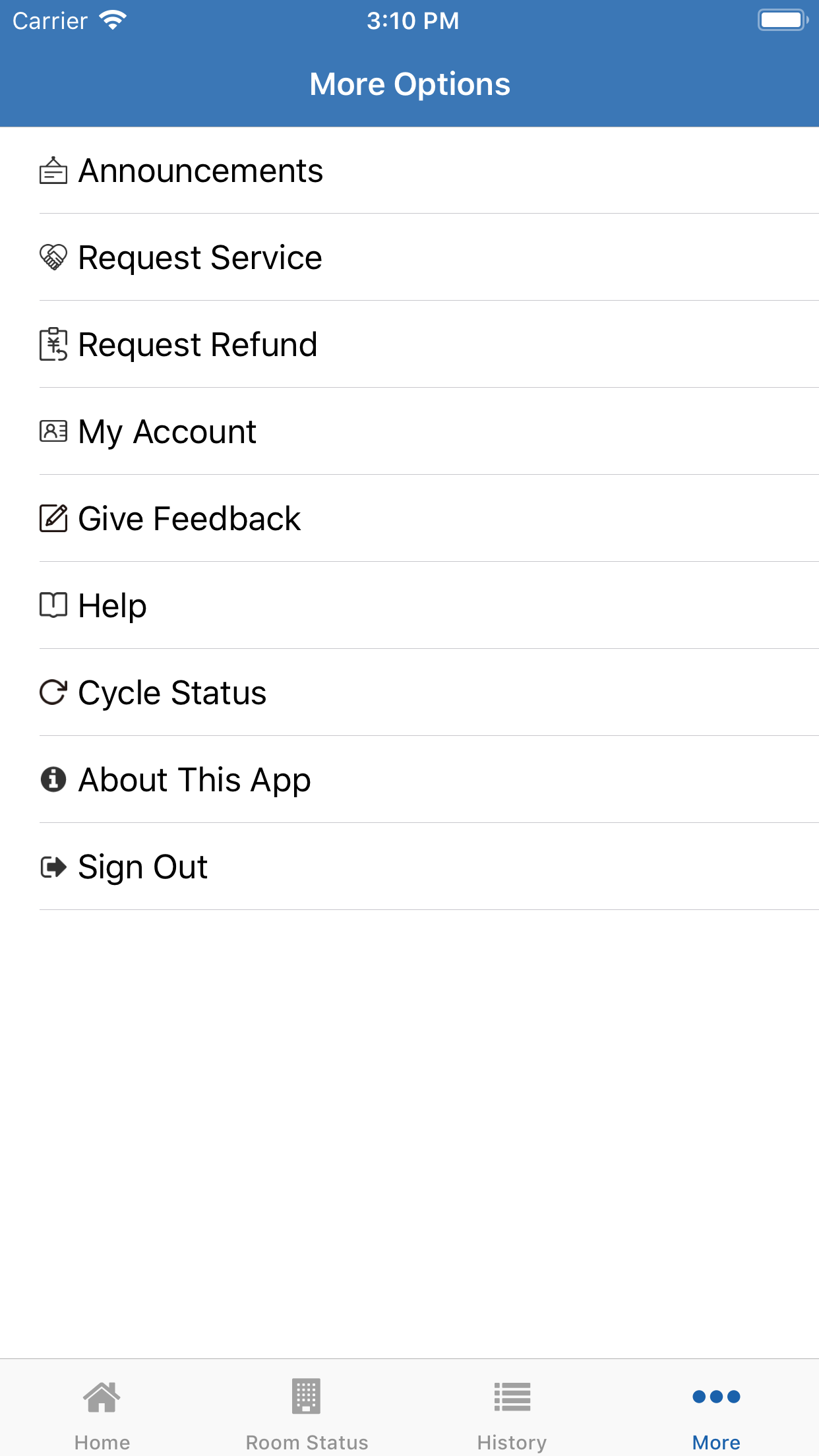Open Request Refund
The height and width of the screenshot is (1456, 819).
pos(198,345)
